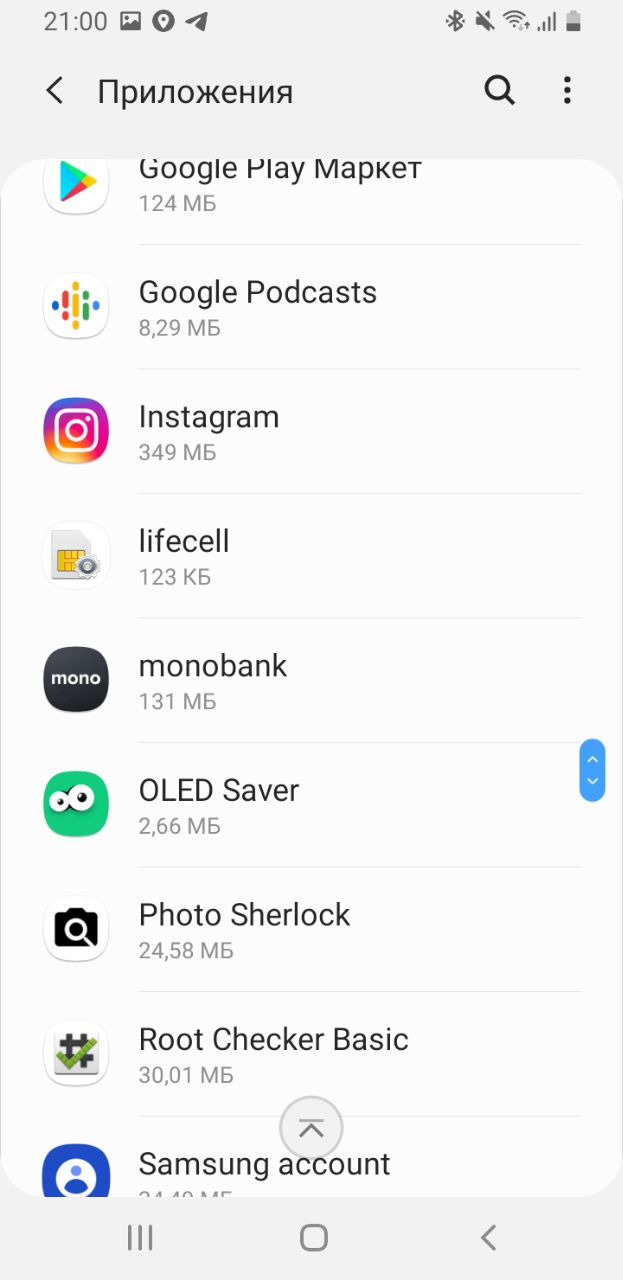623x1280 pixels.
Task: Open OLED Saver app details
Action: 311,805
